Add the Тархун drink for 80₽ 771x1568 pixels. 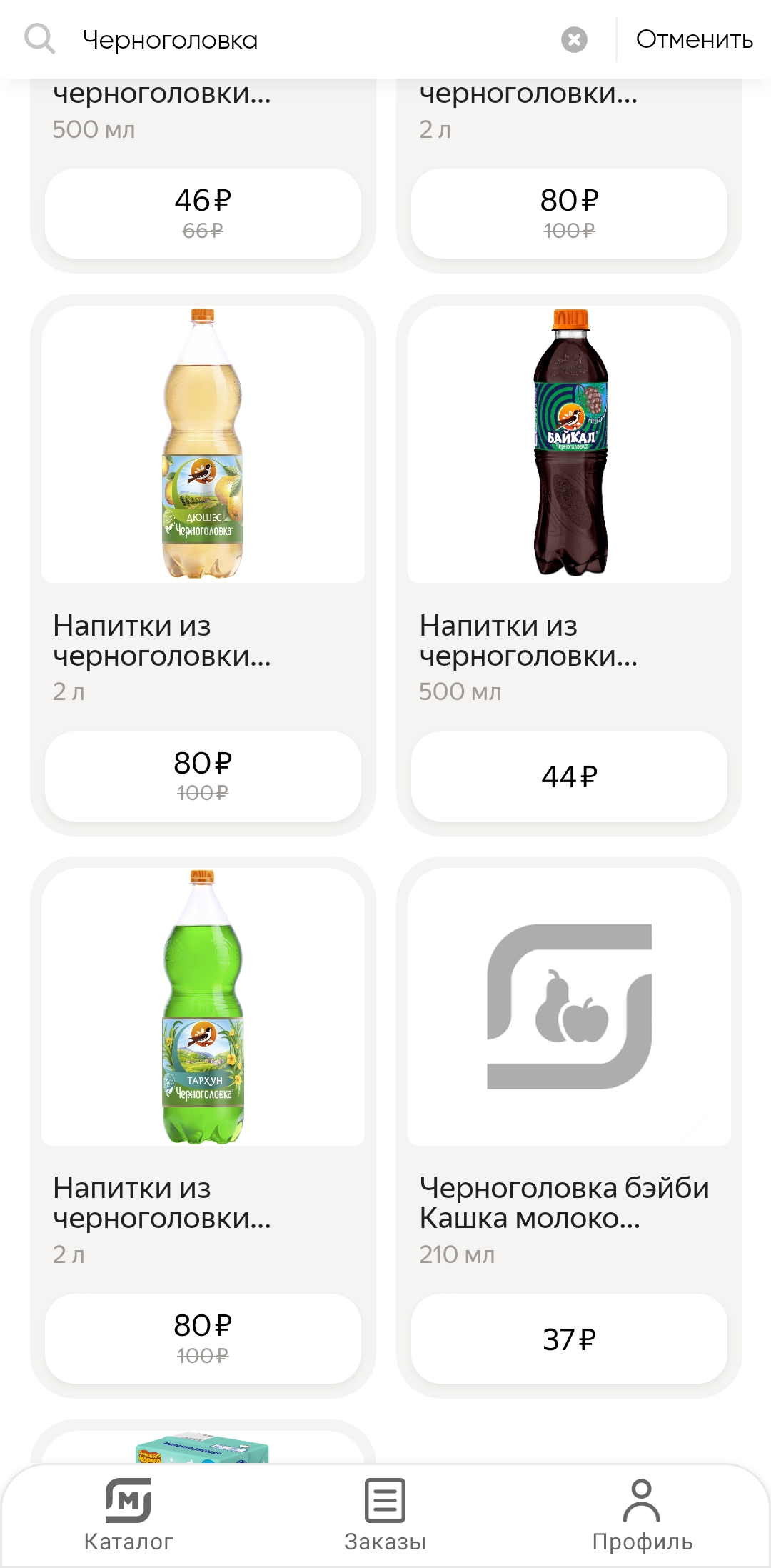click(203, 1339)
